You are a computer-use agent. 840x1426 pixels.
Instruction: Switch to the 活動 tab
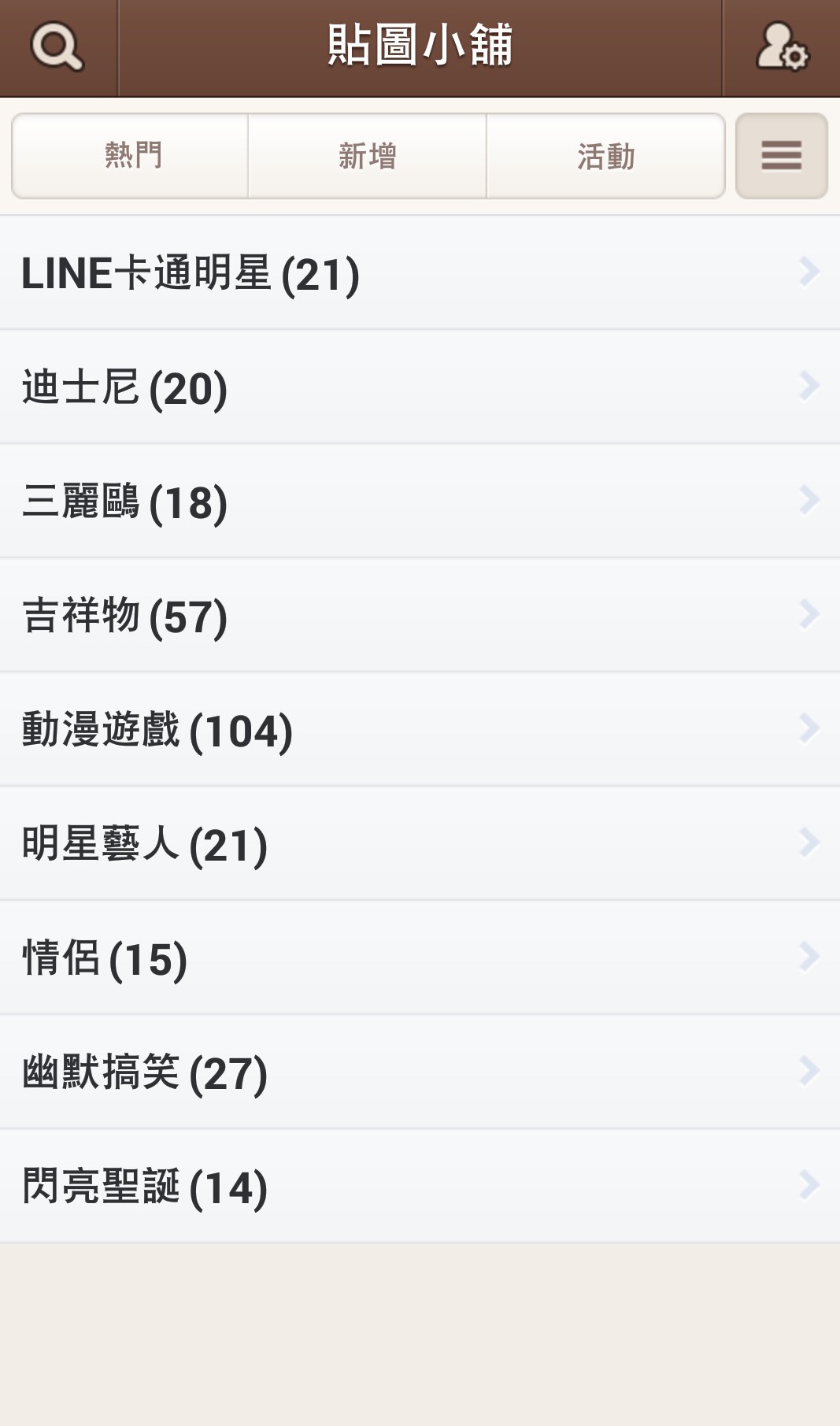click(605, 156)
